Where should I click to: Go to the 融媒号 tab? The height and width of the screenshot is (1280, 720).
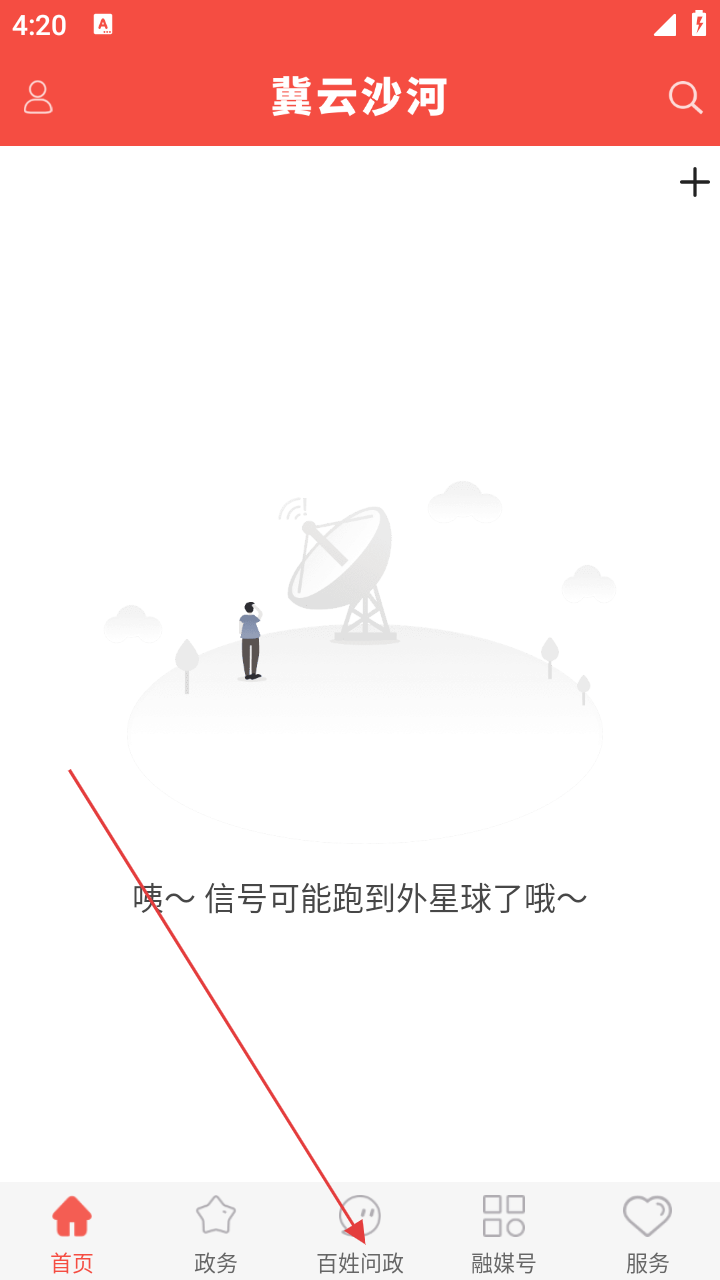(x=504, y=1232)
